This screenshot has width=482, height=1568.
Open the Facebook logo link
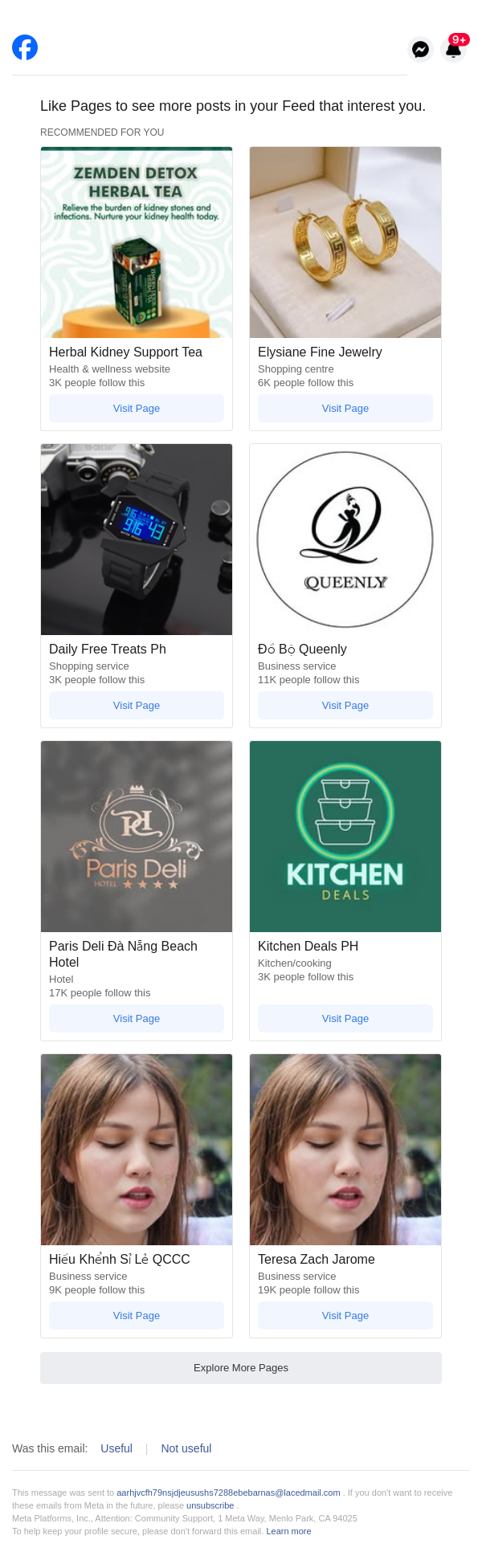coord(25,48)
